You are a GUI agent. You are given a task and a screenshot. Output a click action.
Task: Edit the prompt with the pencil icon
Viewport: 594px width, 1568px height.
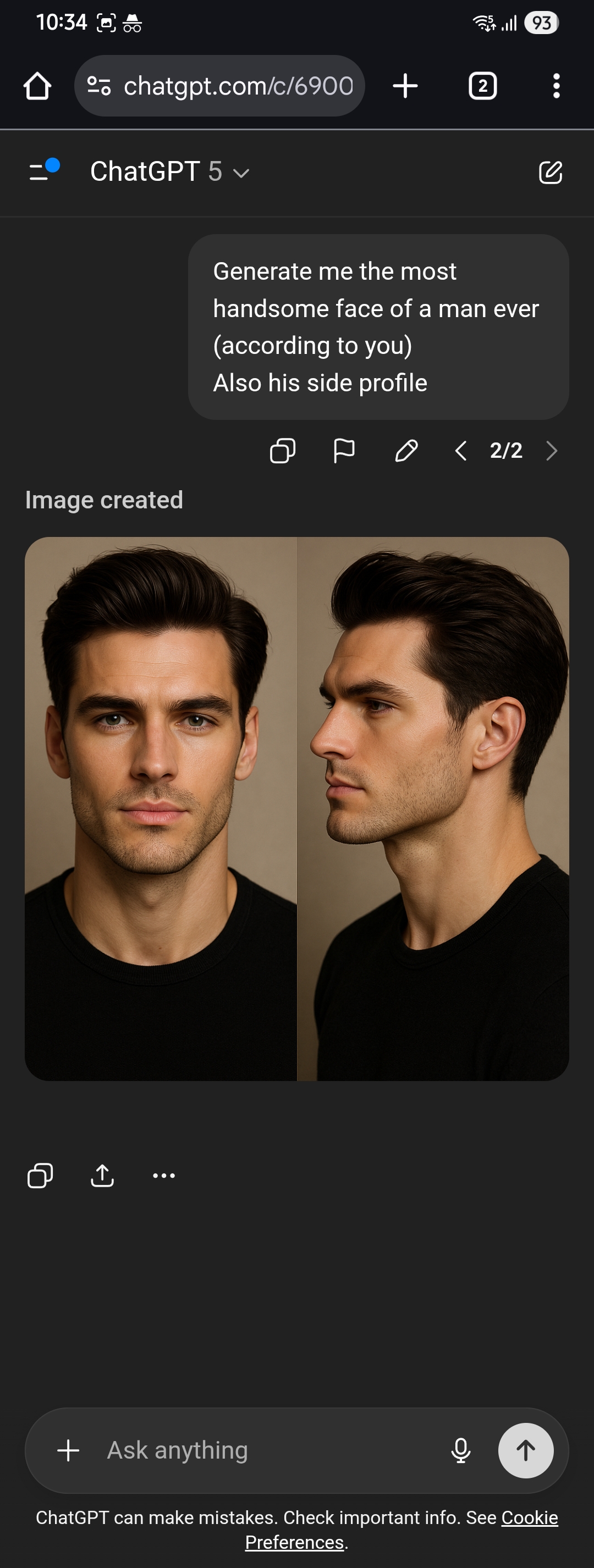pos(406,451)
